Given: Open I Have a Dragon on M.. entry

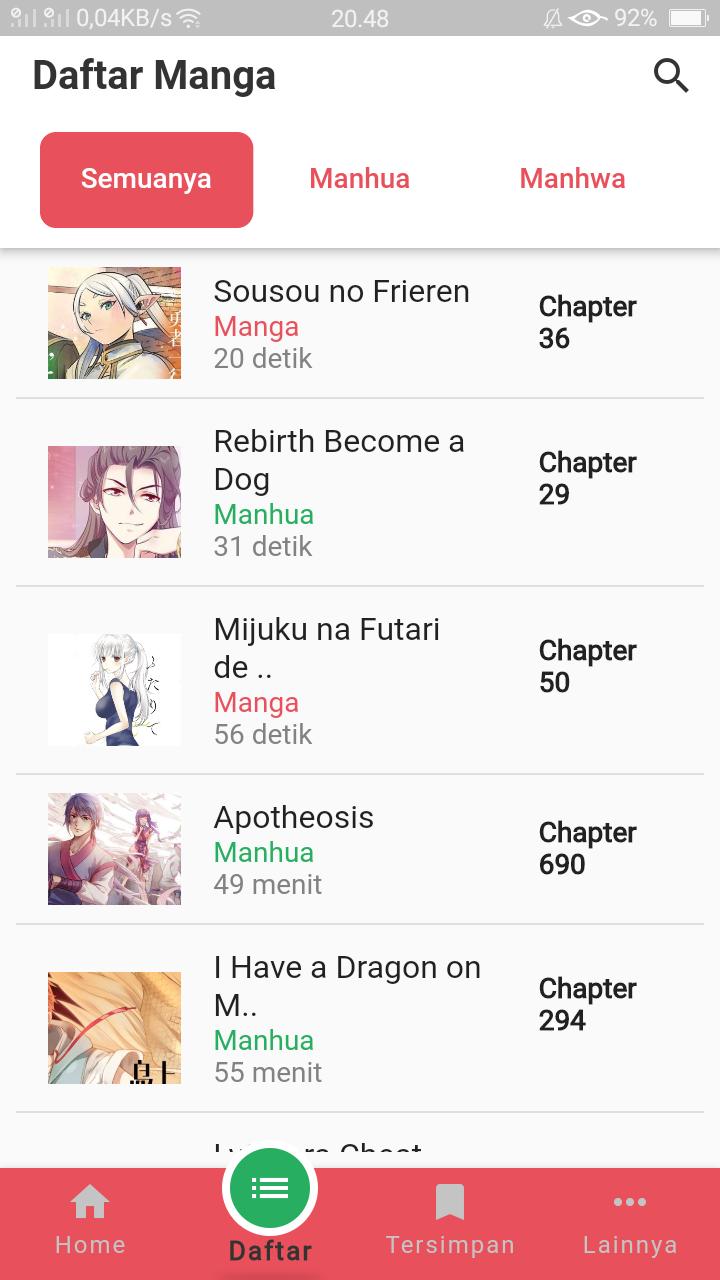Looking at the screenshot, I should 340,1018.
